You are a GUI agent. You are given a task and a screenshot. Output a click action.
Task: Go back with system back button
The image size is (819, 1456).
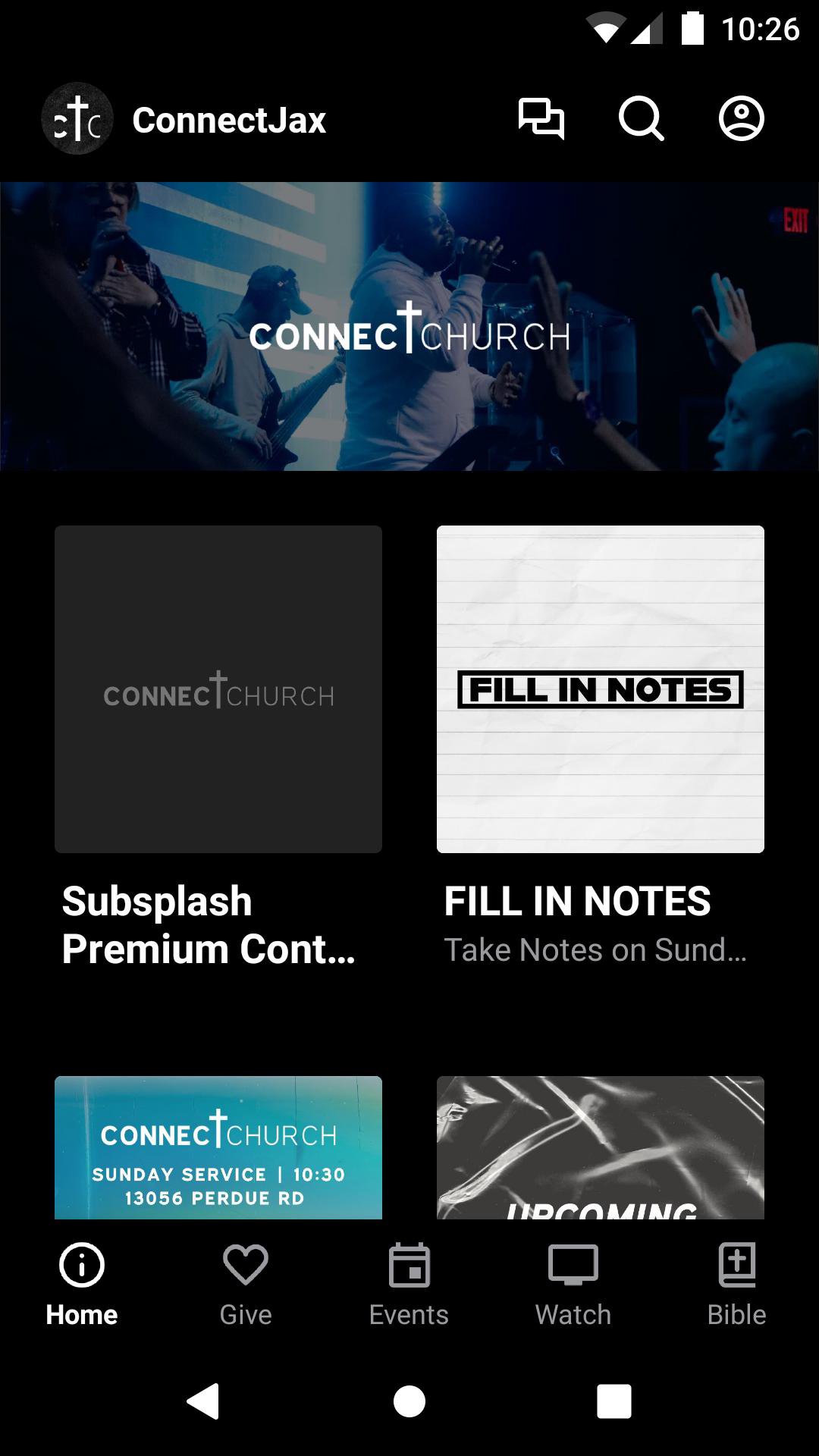click(x=203, y=1401)
